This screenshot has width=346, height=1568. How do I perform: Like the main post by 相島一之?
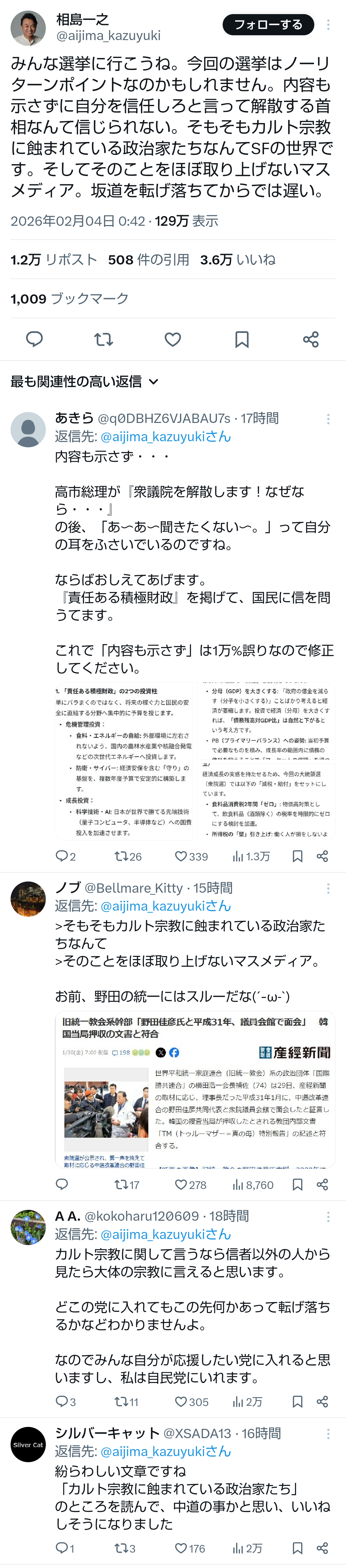pos(173,339)
